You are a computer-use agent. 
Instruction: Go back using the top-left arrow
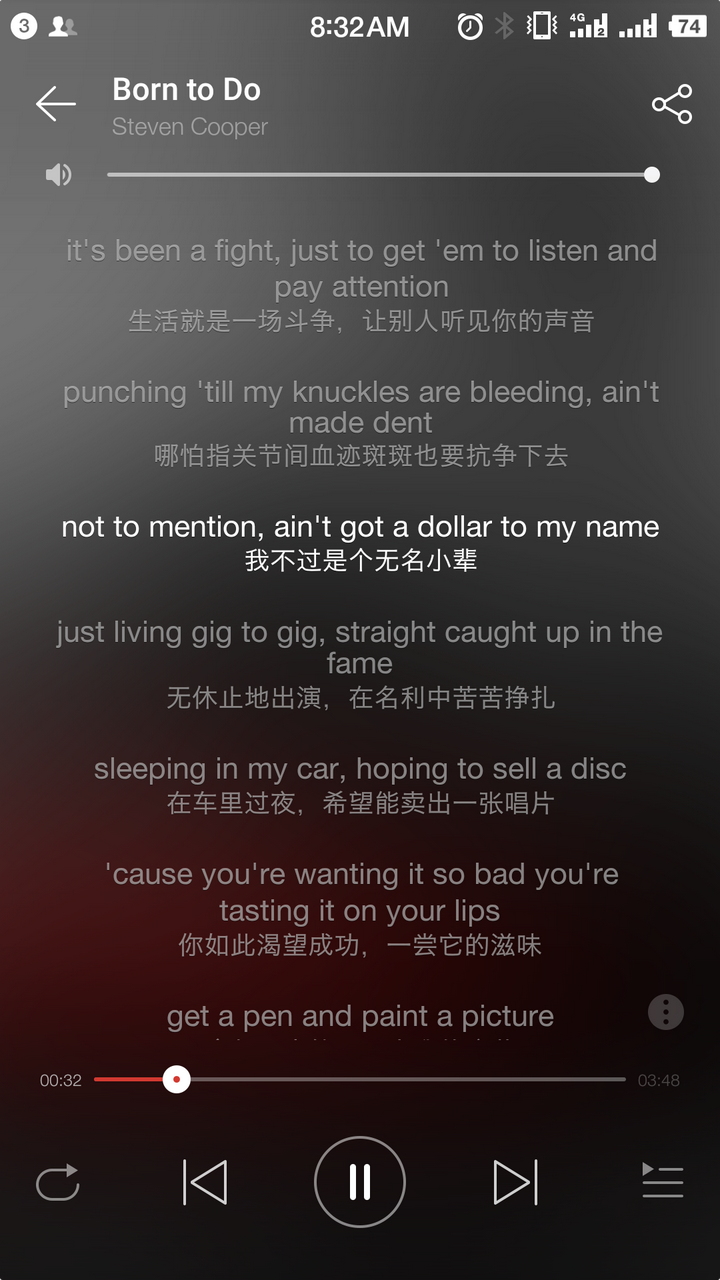pyautogui.click(x=56, y=103)
